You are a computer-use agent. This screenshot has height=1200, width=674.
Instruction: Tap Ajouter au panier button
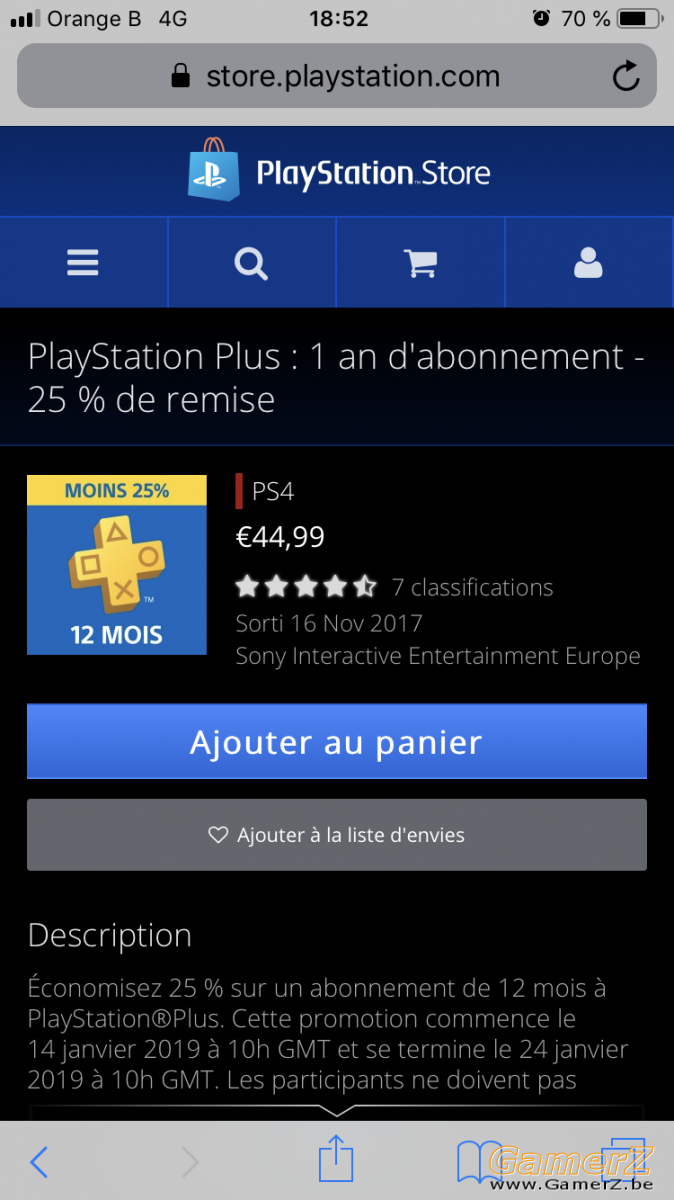(x=337, y=741)
